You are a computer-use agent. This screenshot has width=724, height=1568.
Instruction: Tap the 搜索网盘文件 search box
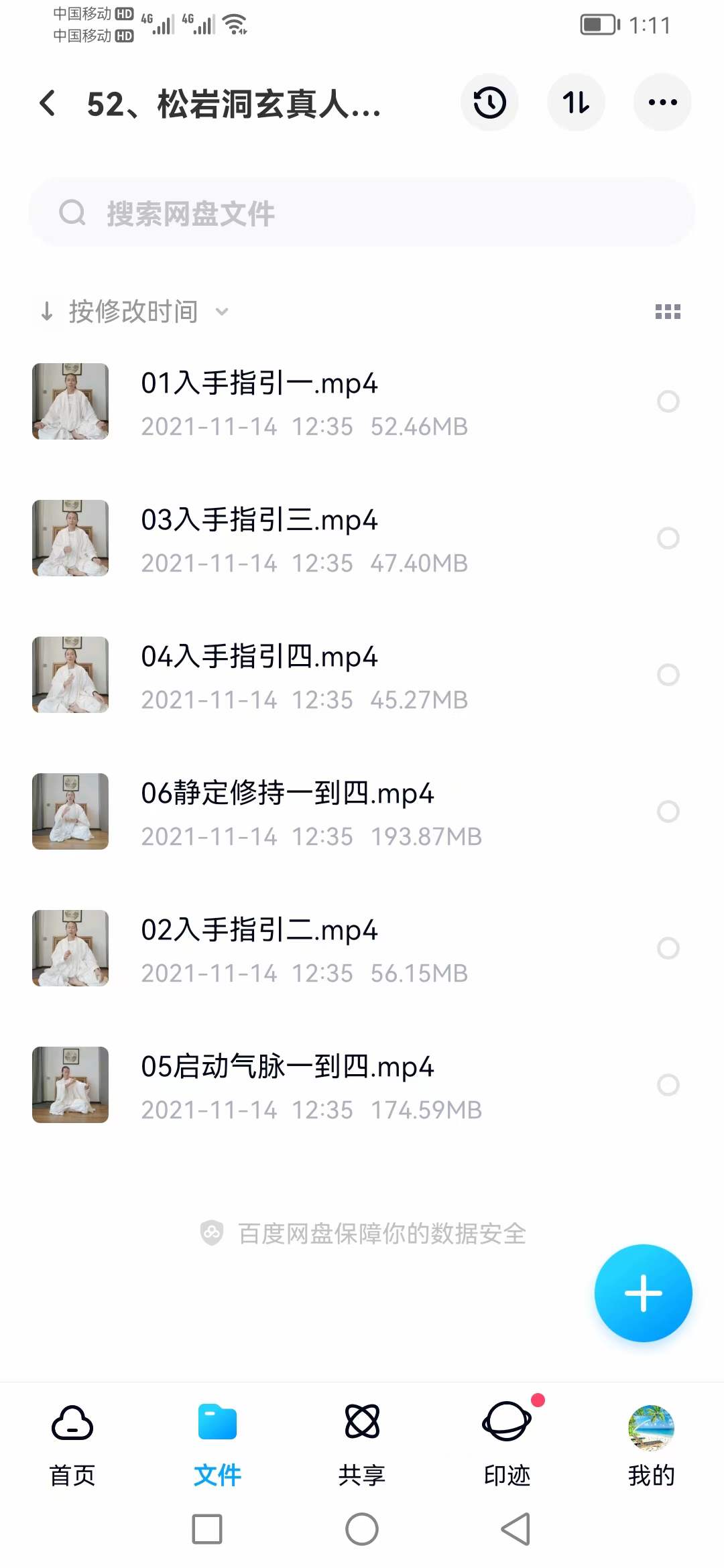362,213
